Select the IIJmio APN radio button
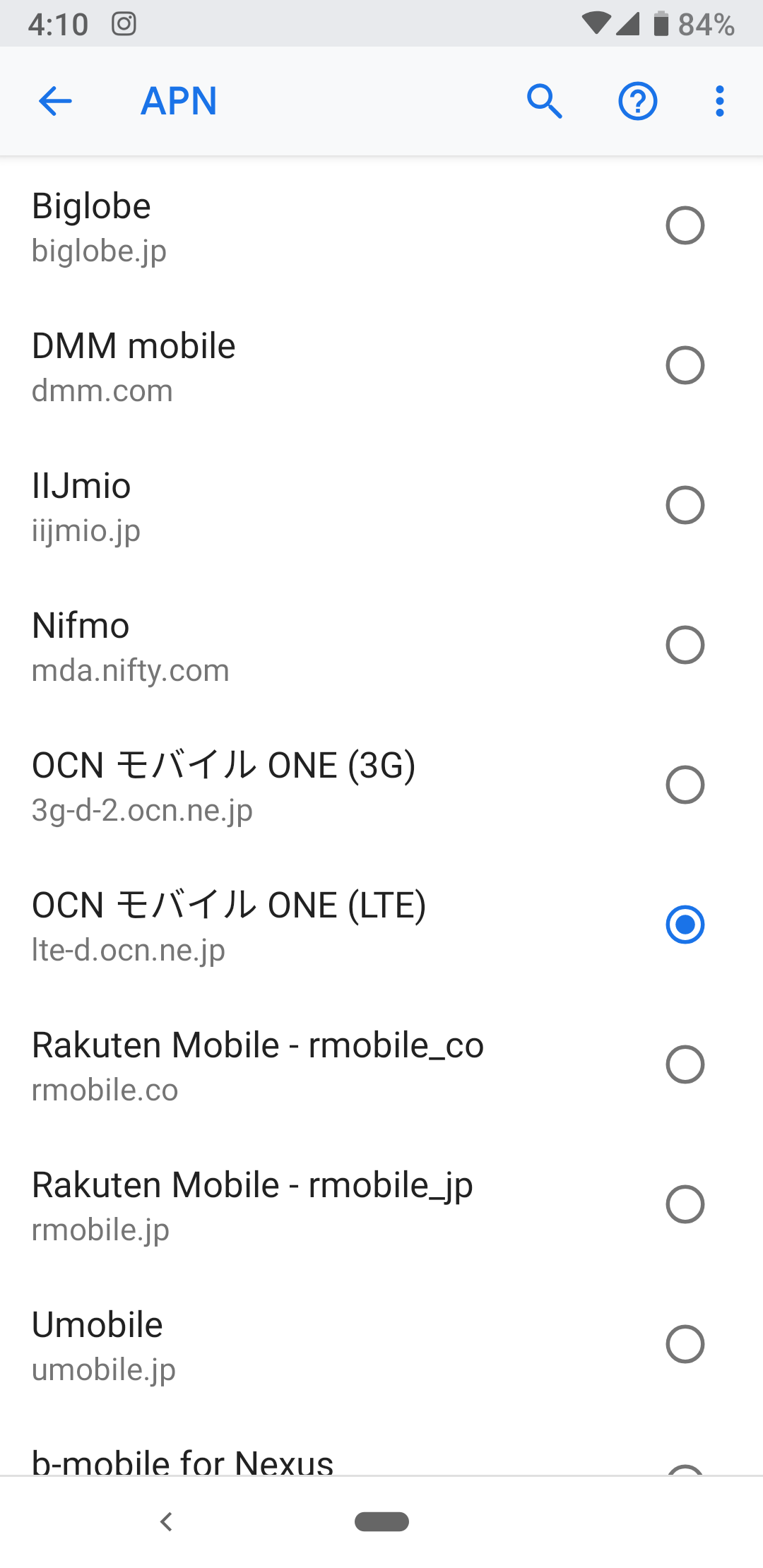 685,505
